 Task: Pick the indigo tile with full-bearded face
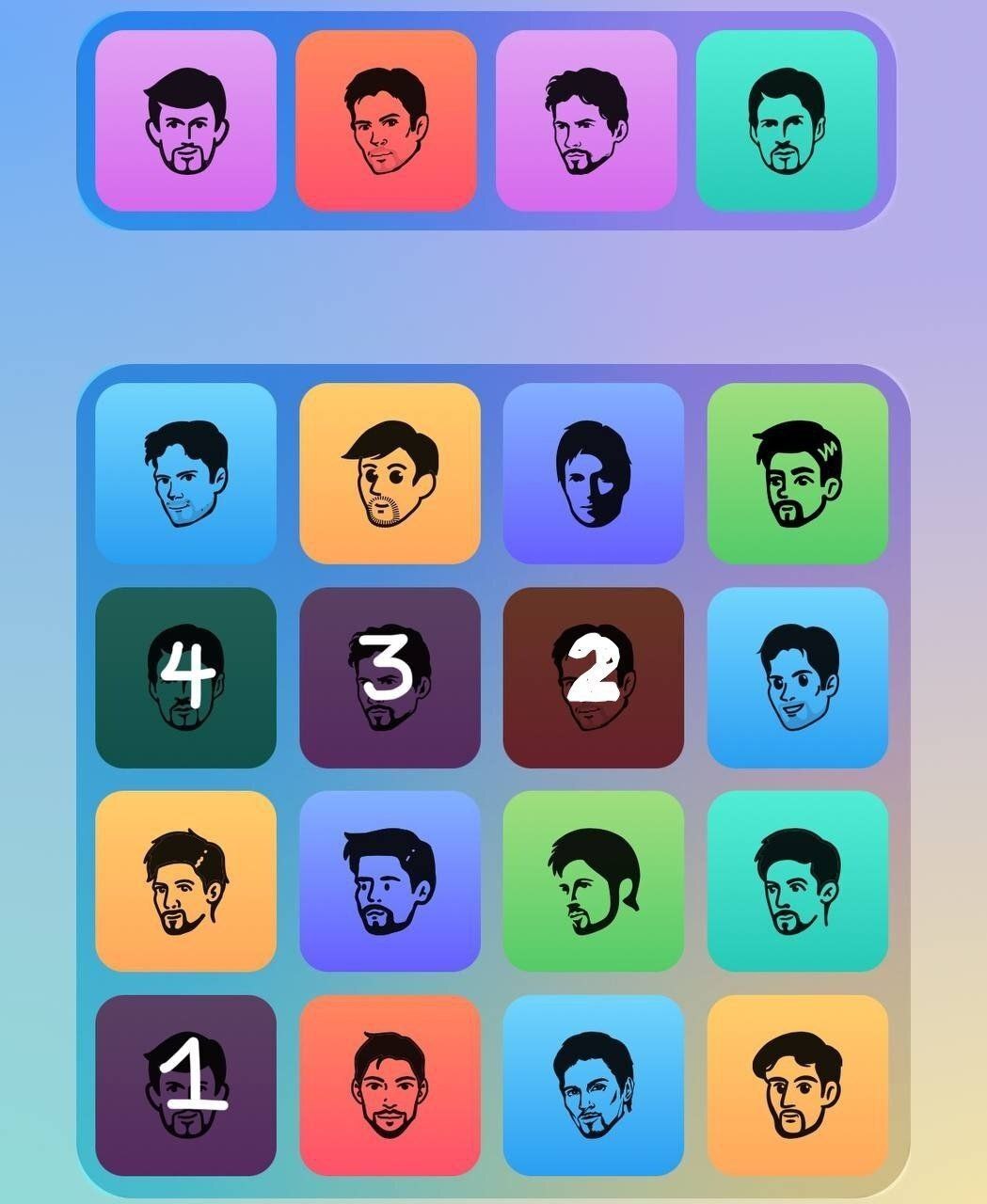(x=390, y=880)
